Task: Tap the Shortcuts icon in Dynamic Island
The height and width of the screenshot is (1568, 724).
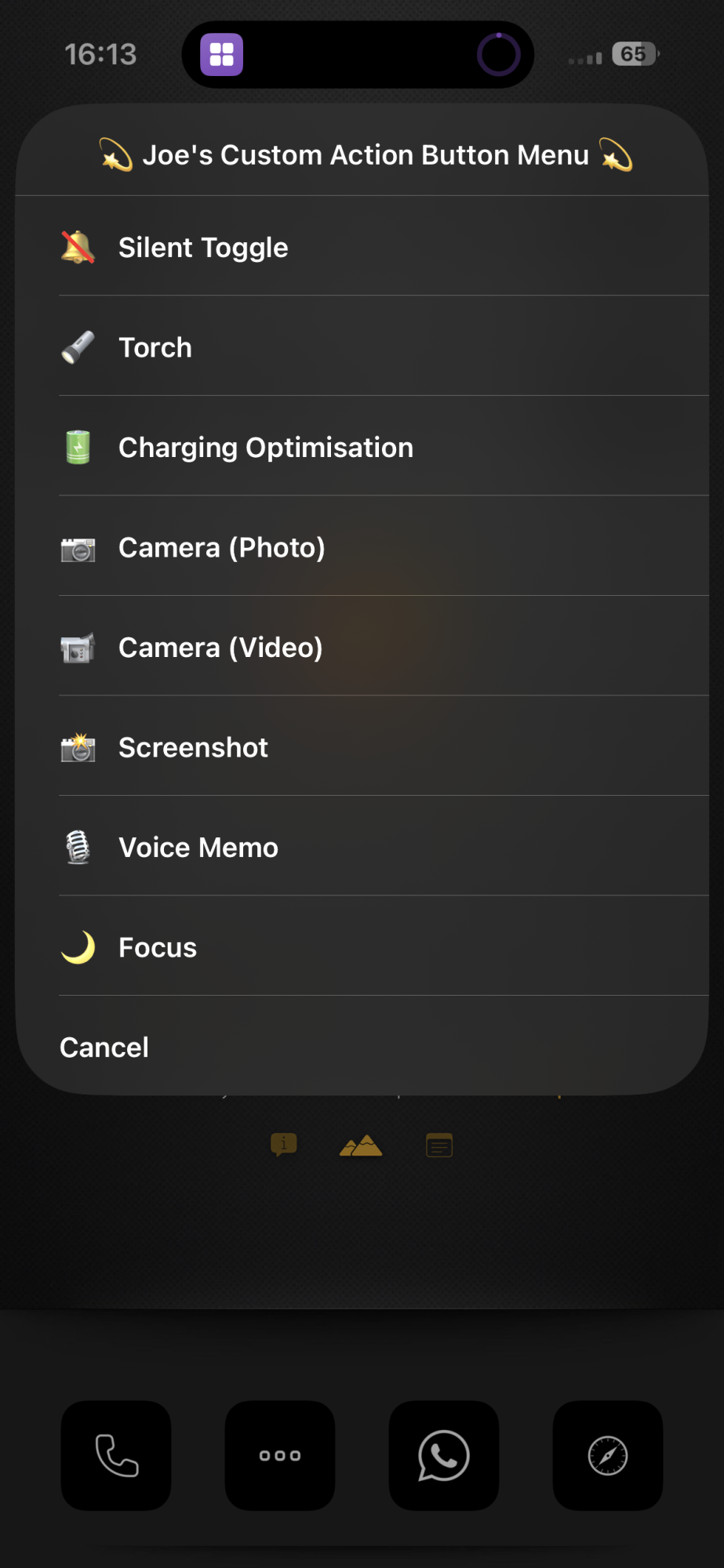Action: pyautogui.click(x=222, y=55)
